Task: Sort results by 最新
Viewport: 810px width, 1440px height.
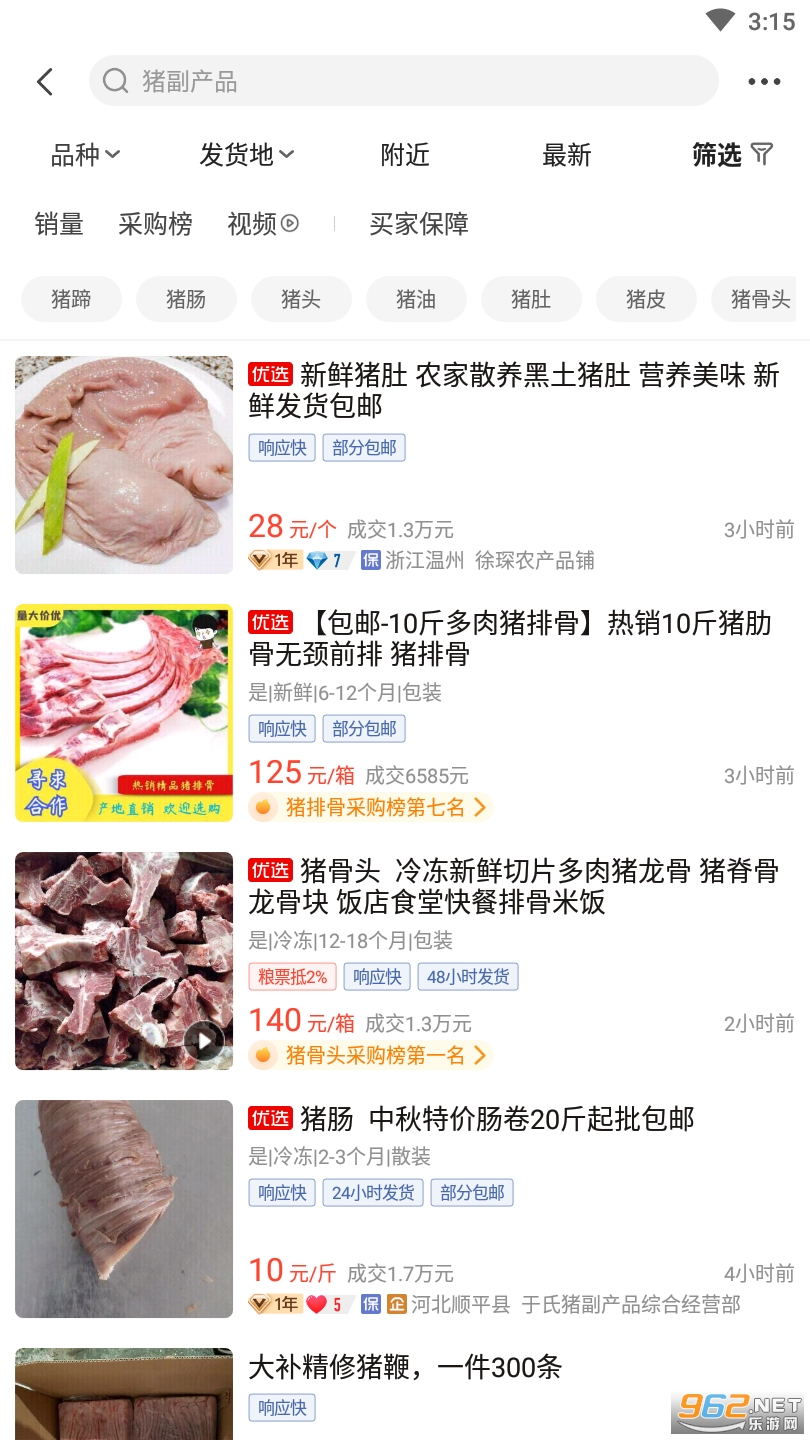Action: 566,155
